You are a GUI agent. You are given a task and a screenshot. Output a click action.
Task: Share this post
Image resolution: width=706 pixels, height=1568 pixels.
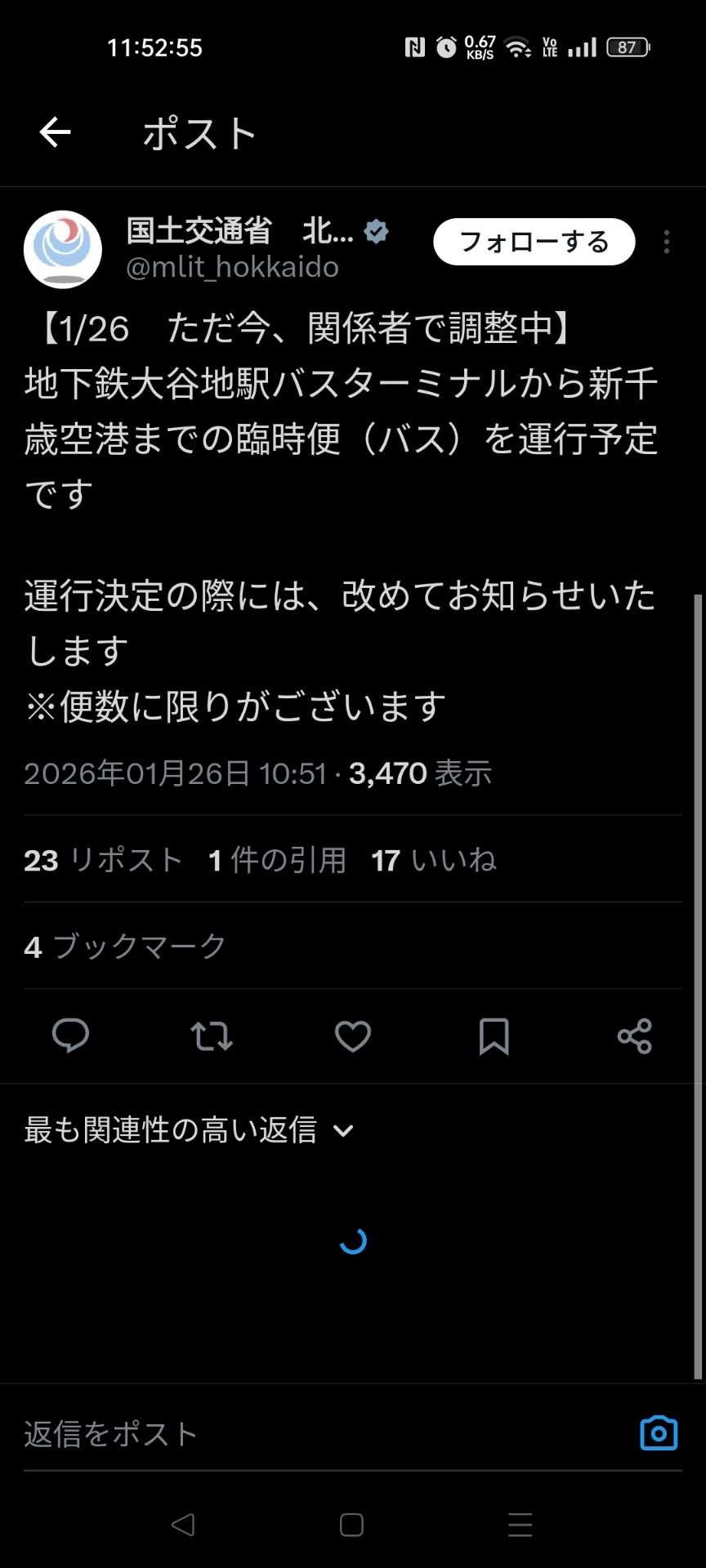[x=635, y=1036]
